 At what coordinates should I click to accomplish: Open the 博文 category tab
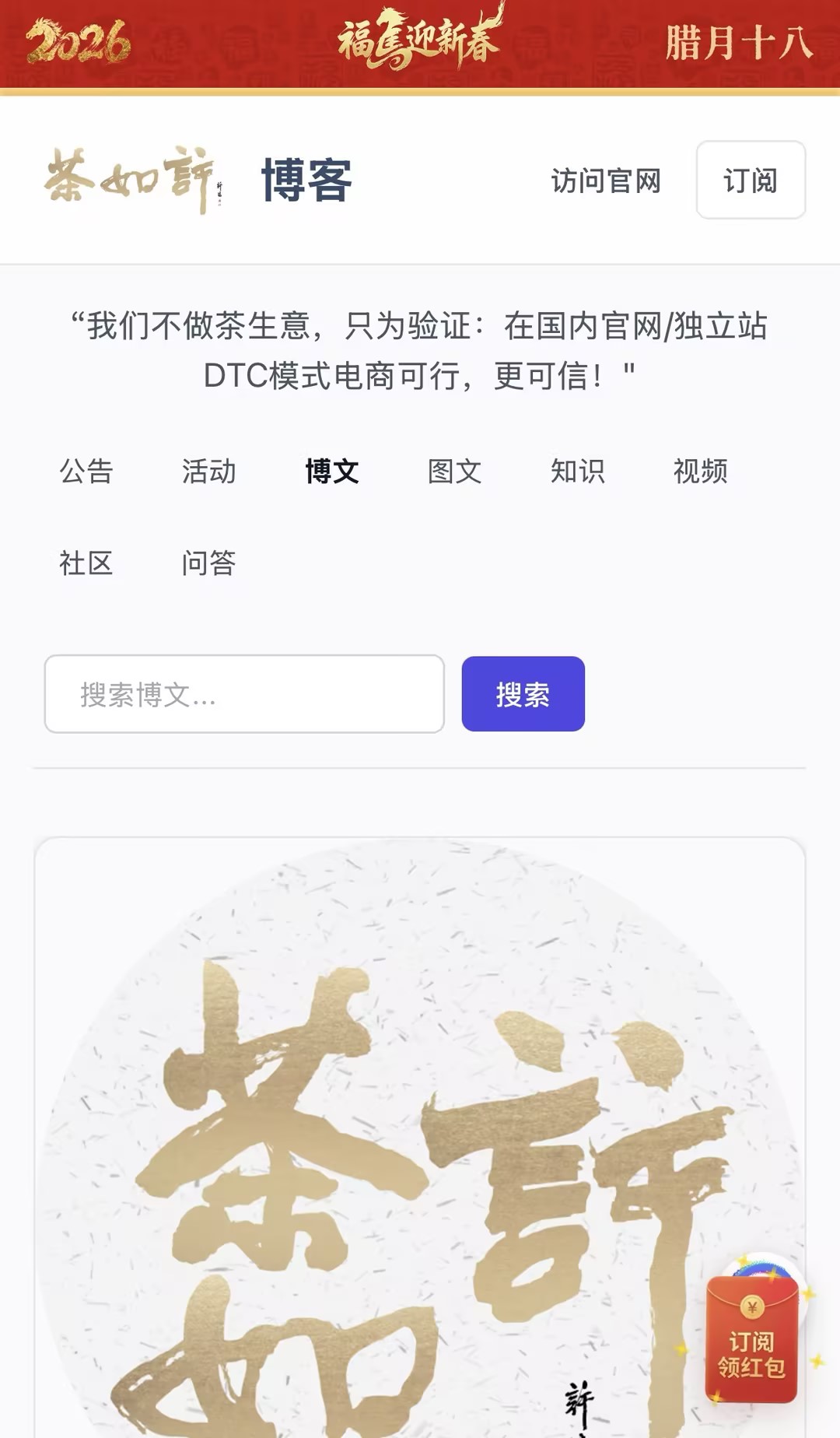pyautogui.click(x=332, y=472)
